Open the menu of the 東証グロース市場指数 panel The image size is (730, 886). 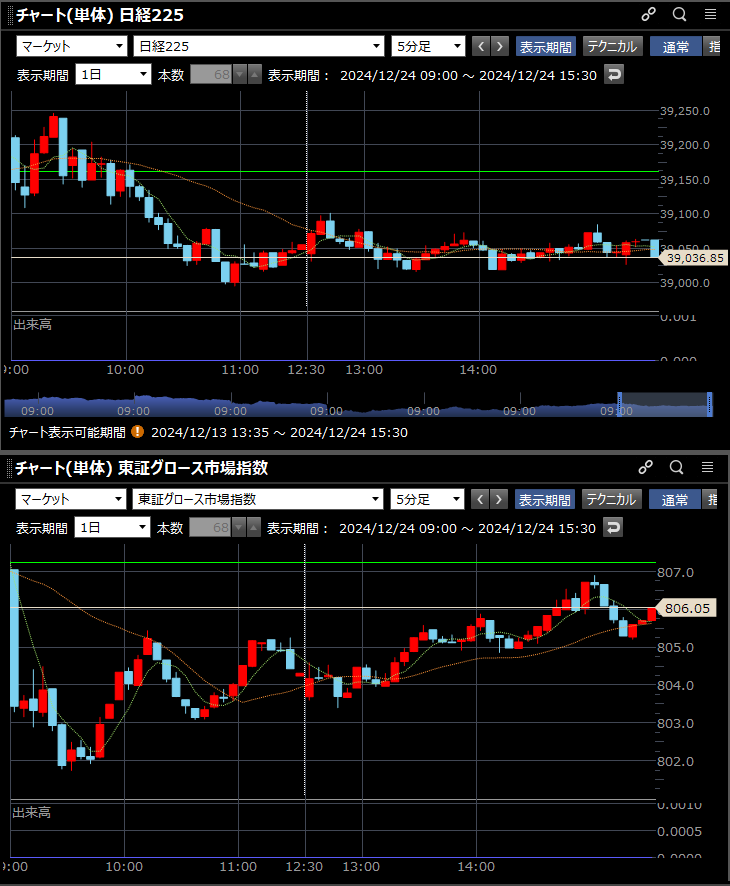pos(708,467)
